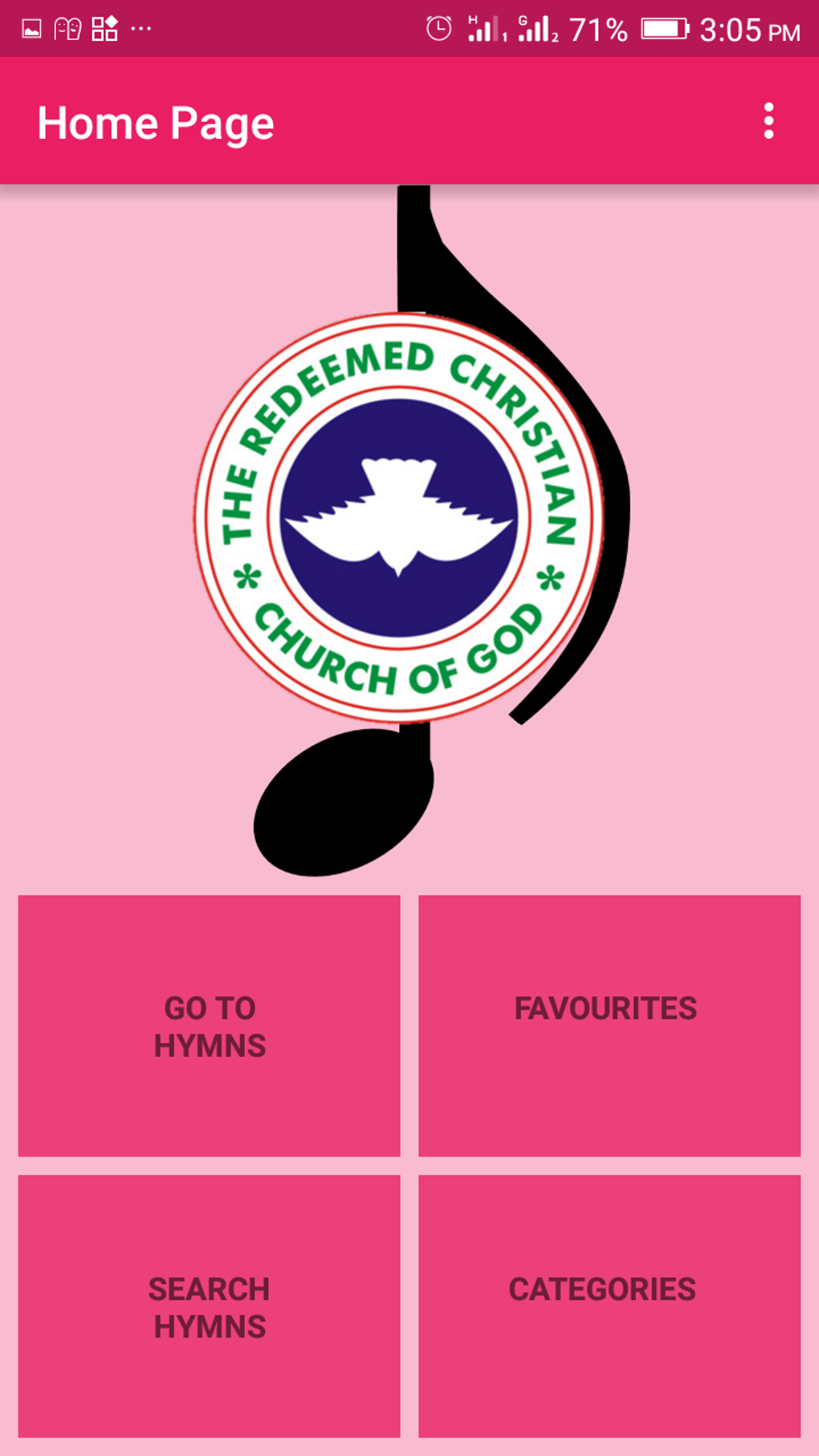This screenshot has width=819, height=1456.
Task: Open the overflow menu
Action: tap(768, 121)
